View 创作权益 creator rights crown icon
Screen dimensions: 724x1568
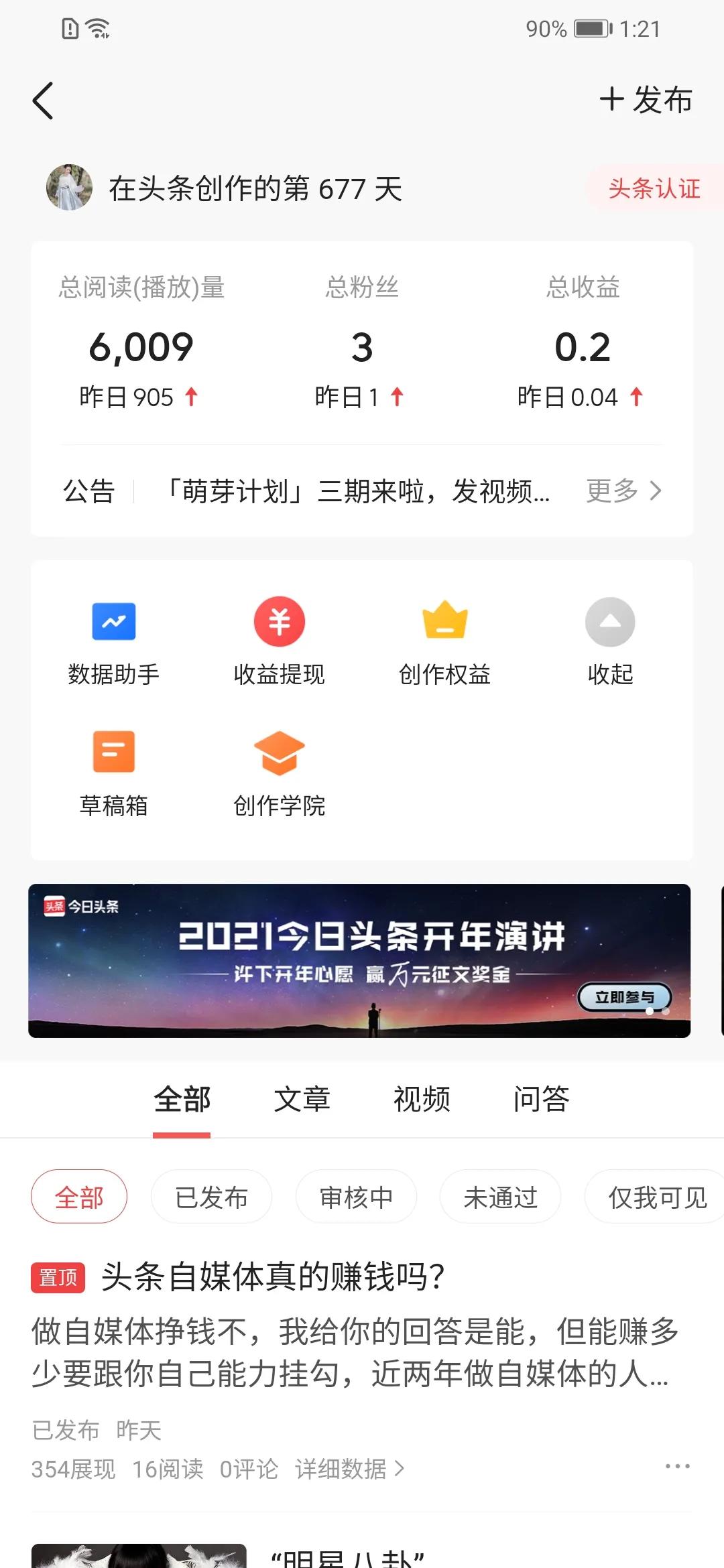pyautogui.click(x=444, y=640)
